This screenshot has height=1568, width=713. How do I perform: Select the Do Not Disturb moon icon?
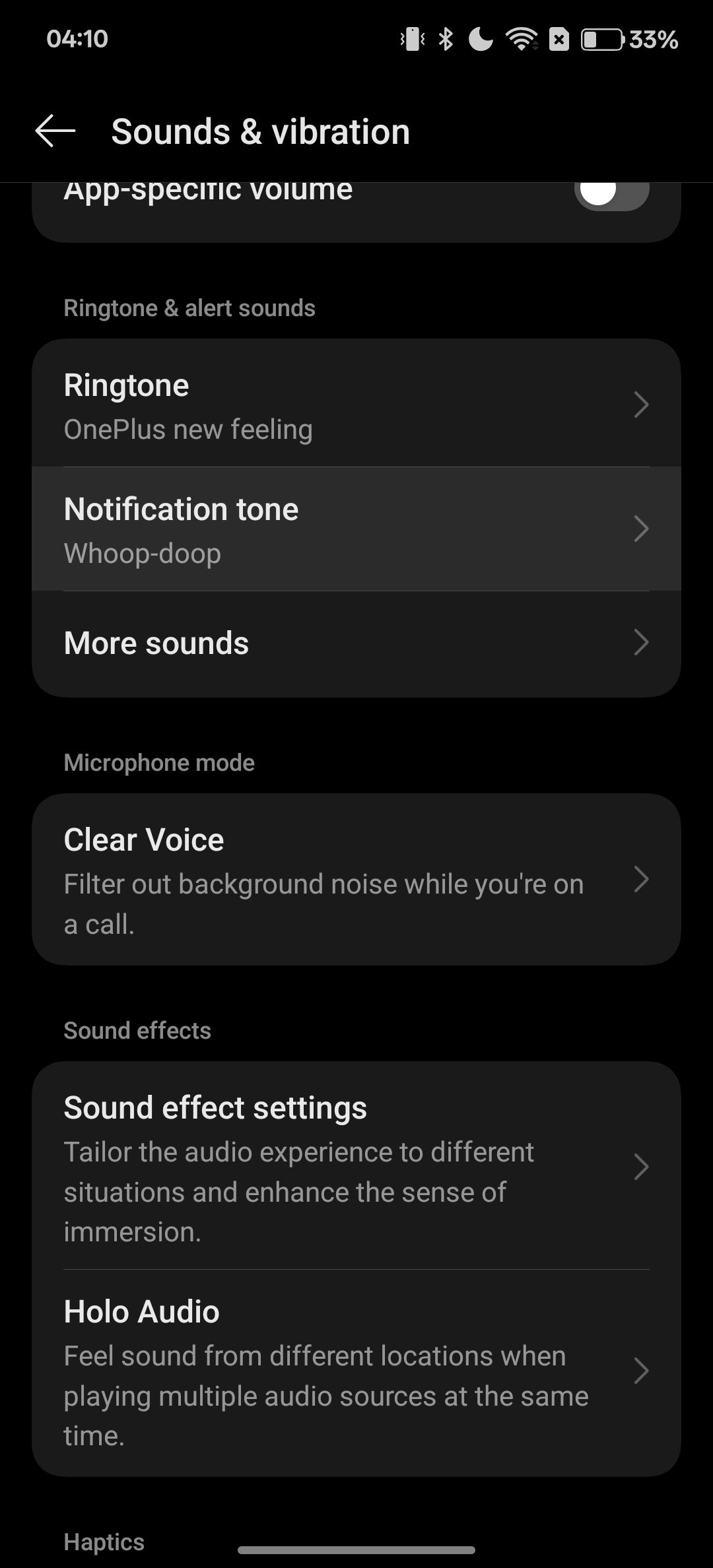pos(481,40)
